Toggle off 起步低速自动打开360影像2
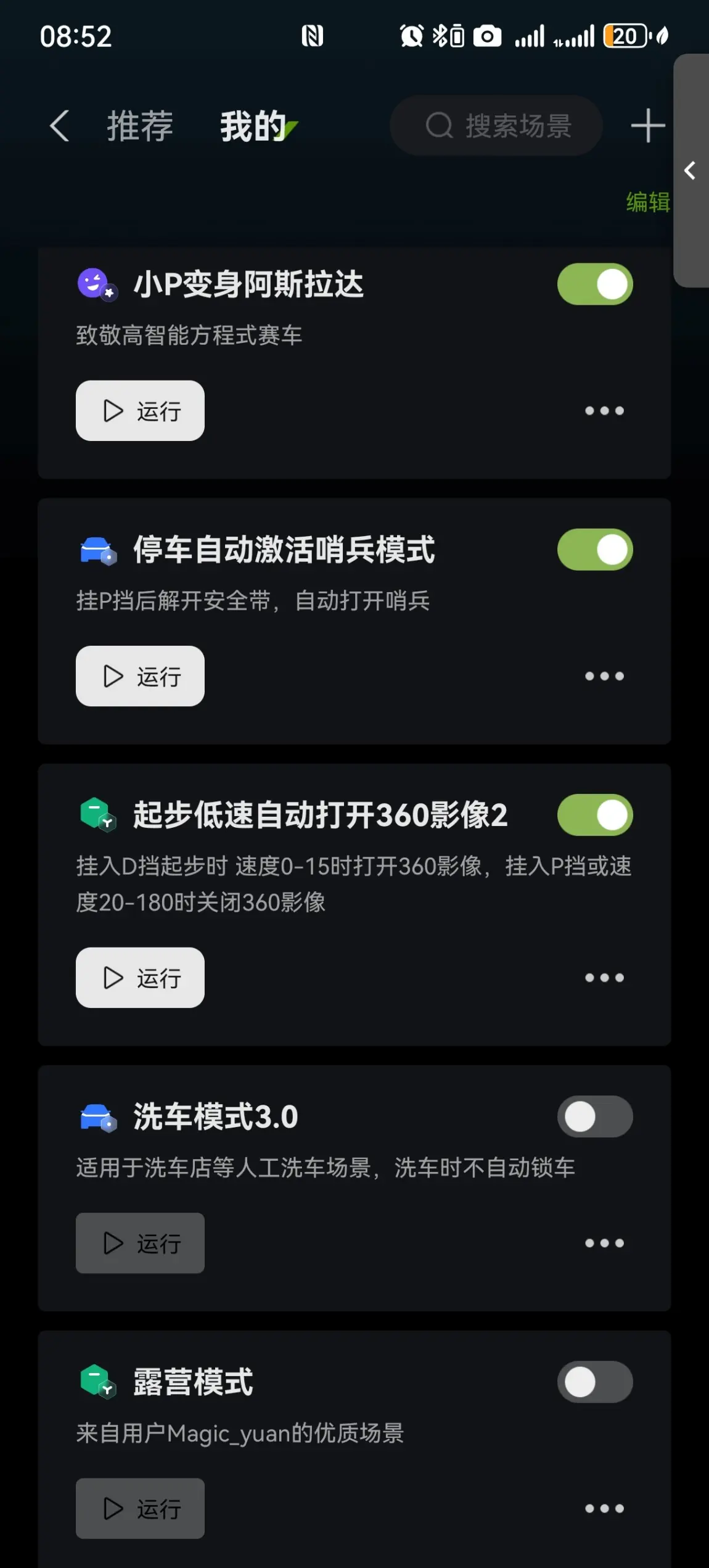This screenshot has width=709, height=1568. pyautogui.click(x=595, y=815)
